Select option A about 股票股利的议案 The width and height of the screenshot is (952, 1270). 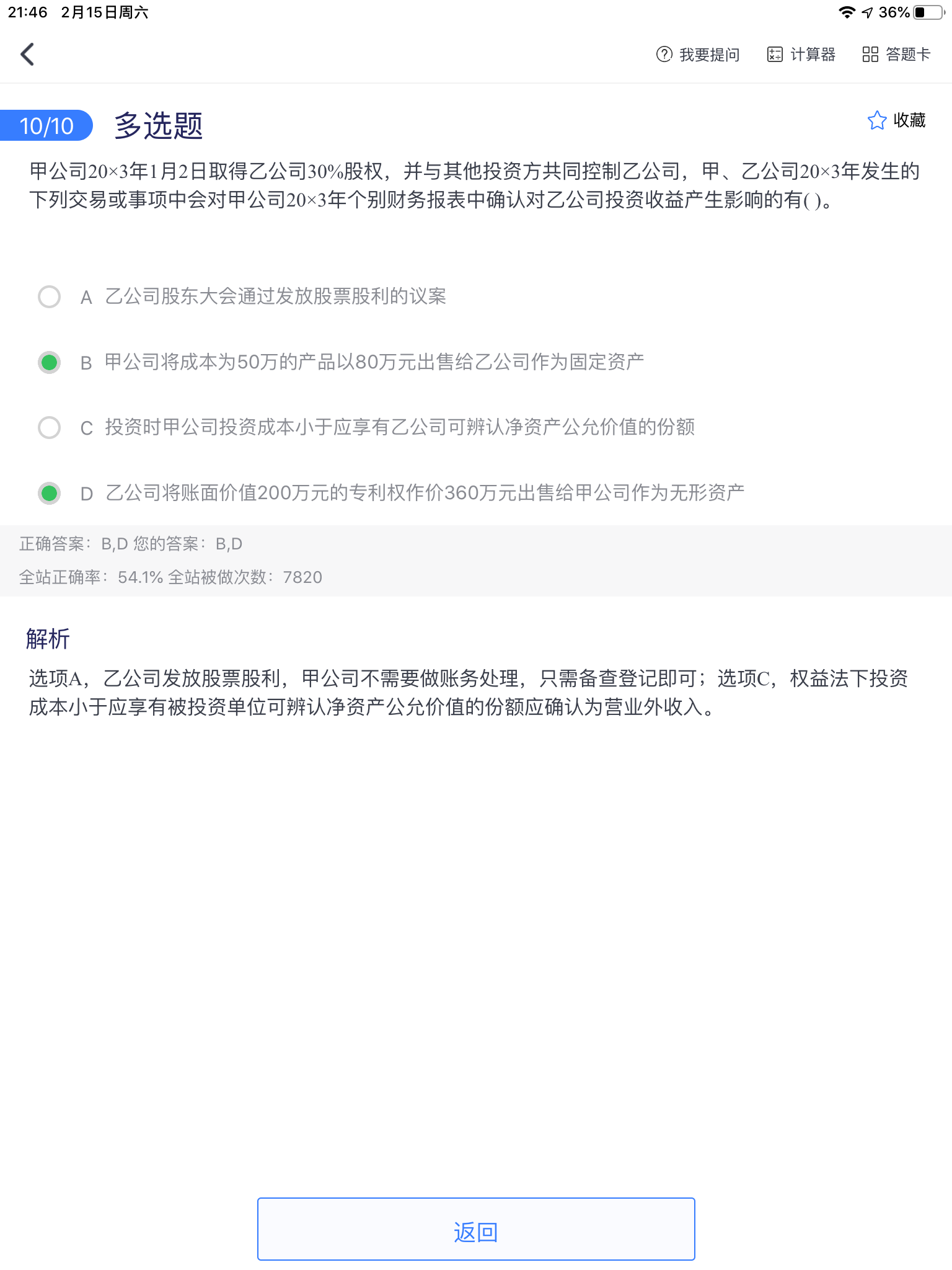pyautogui.click(x=50, y=297)
